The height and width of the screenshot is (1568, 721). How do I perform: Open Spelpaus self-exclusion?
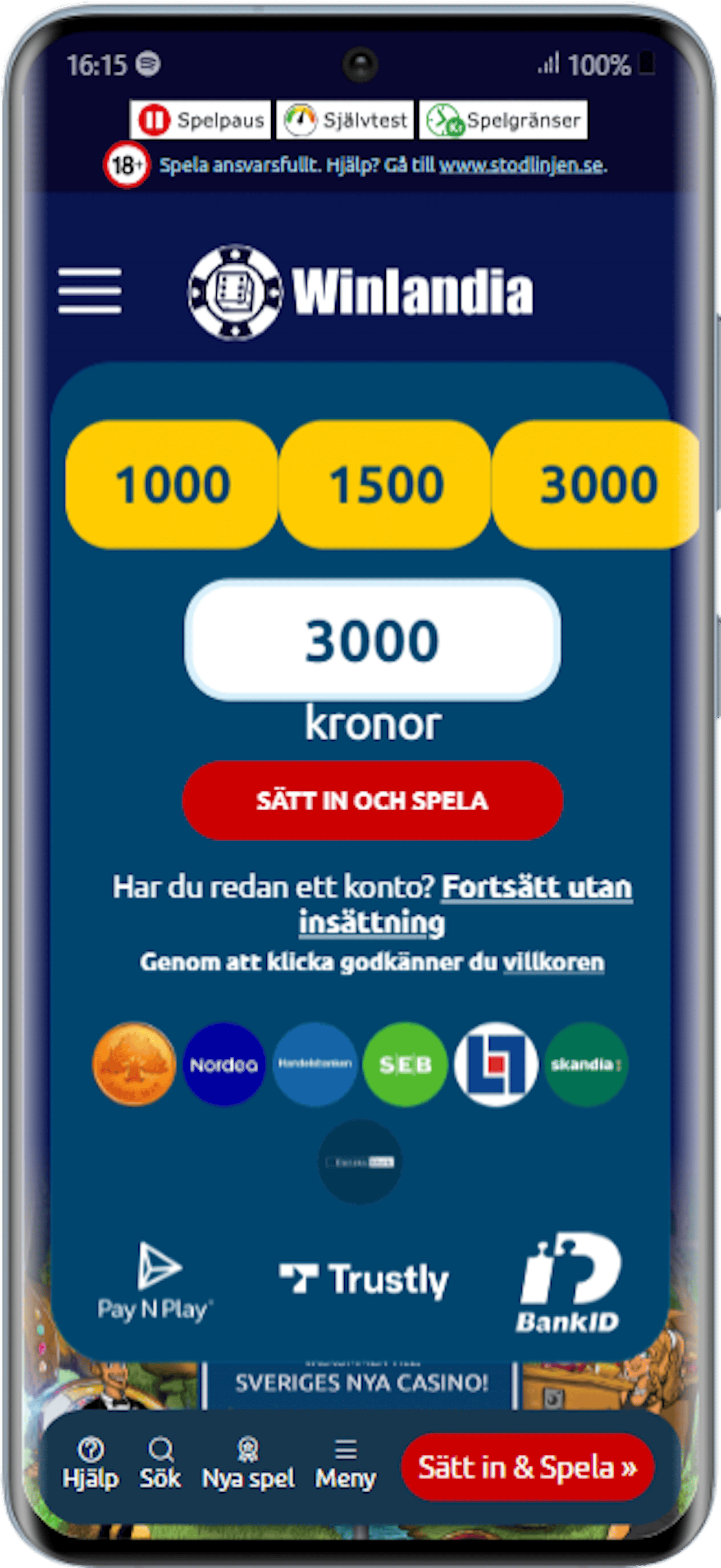tap(200, 120)
